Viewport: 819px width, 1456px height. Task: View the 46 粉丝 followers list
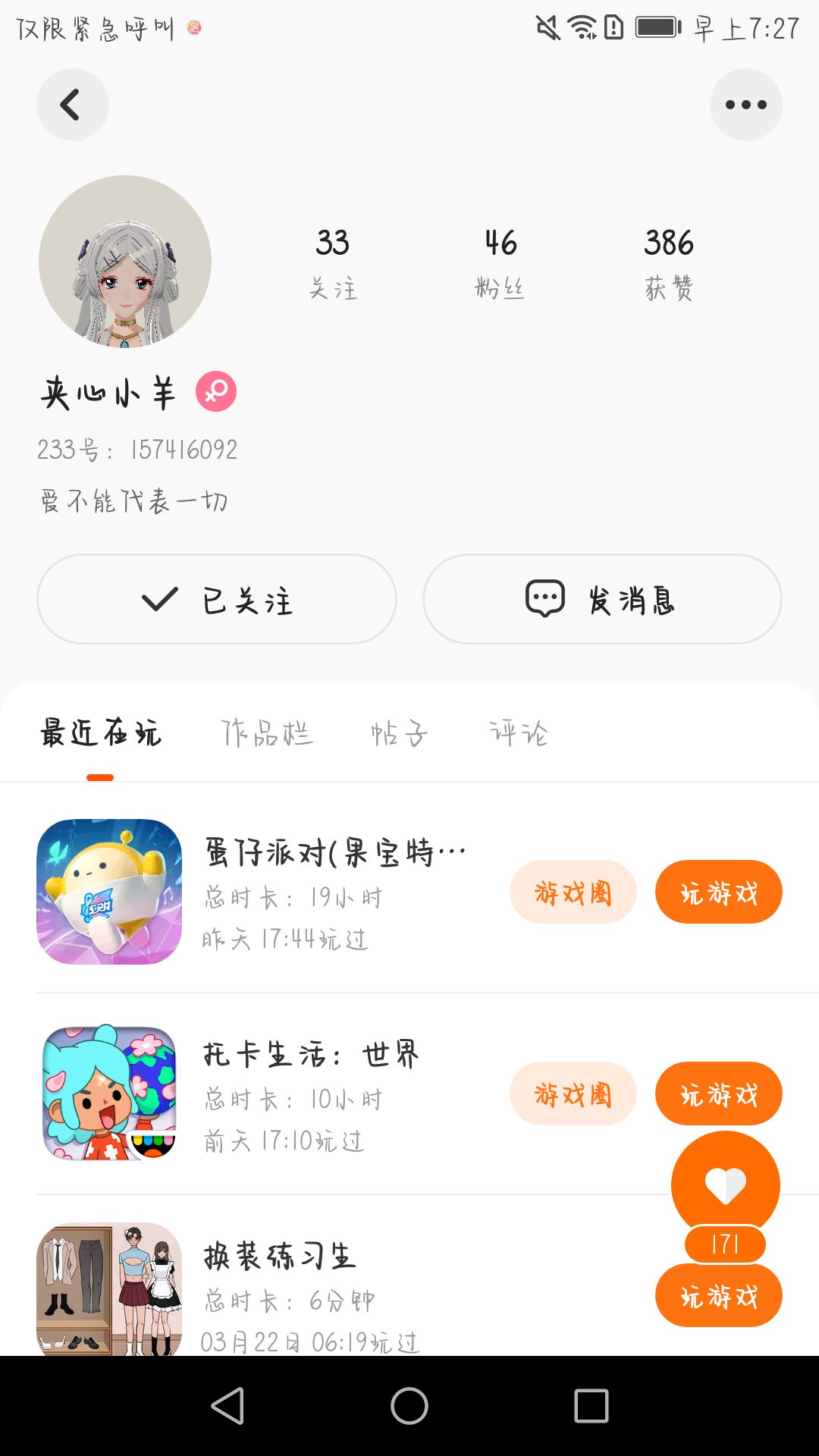[x=500, y=262]
